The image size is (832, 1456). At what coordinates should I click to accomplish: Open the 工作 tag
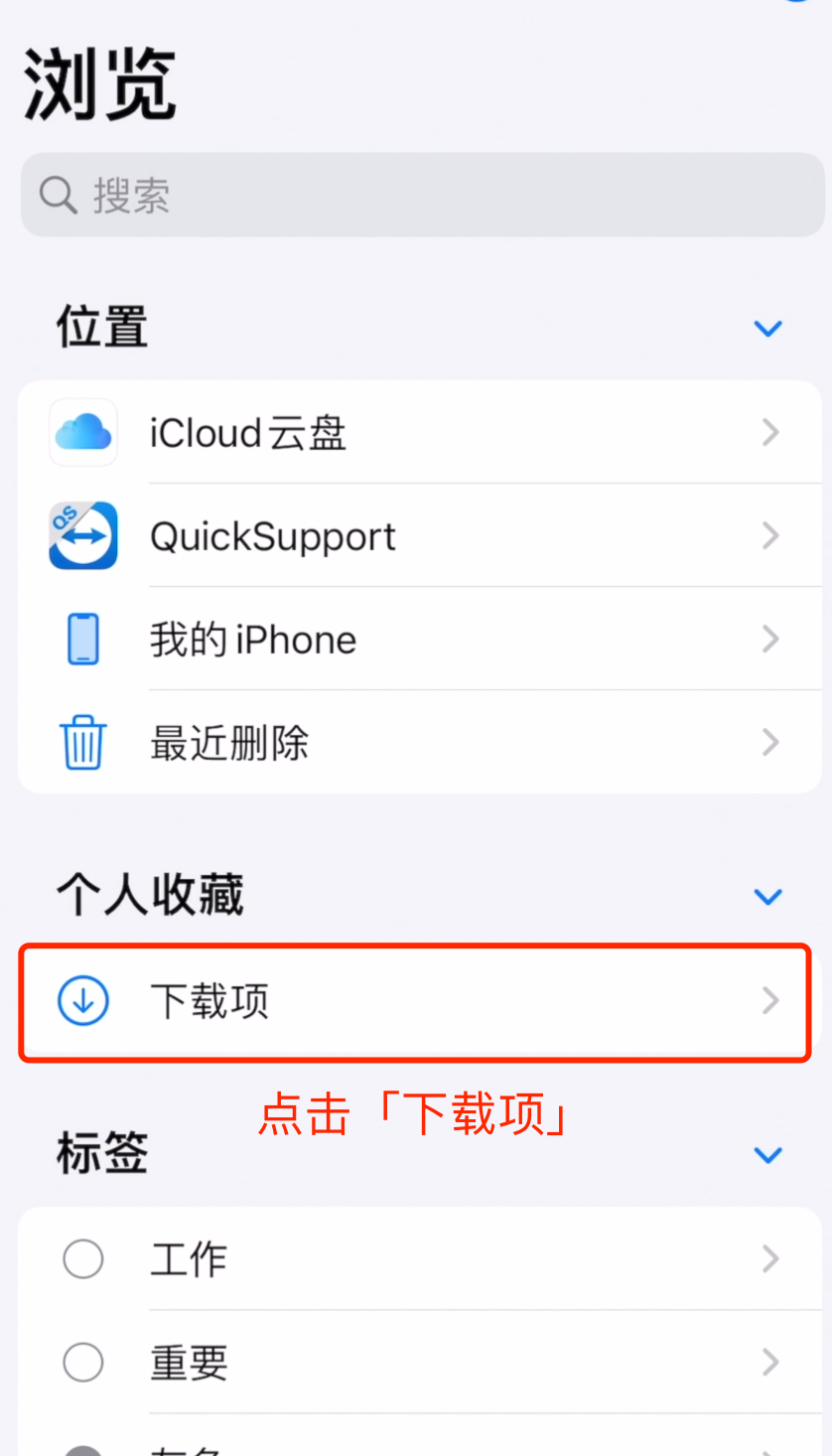tap(419, 1259)
